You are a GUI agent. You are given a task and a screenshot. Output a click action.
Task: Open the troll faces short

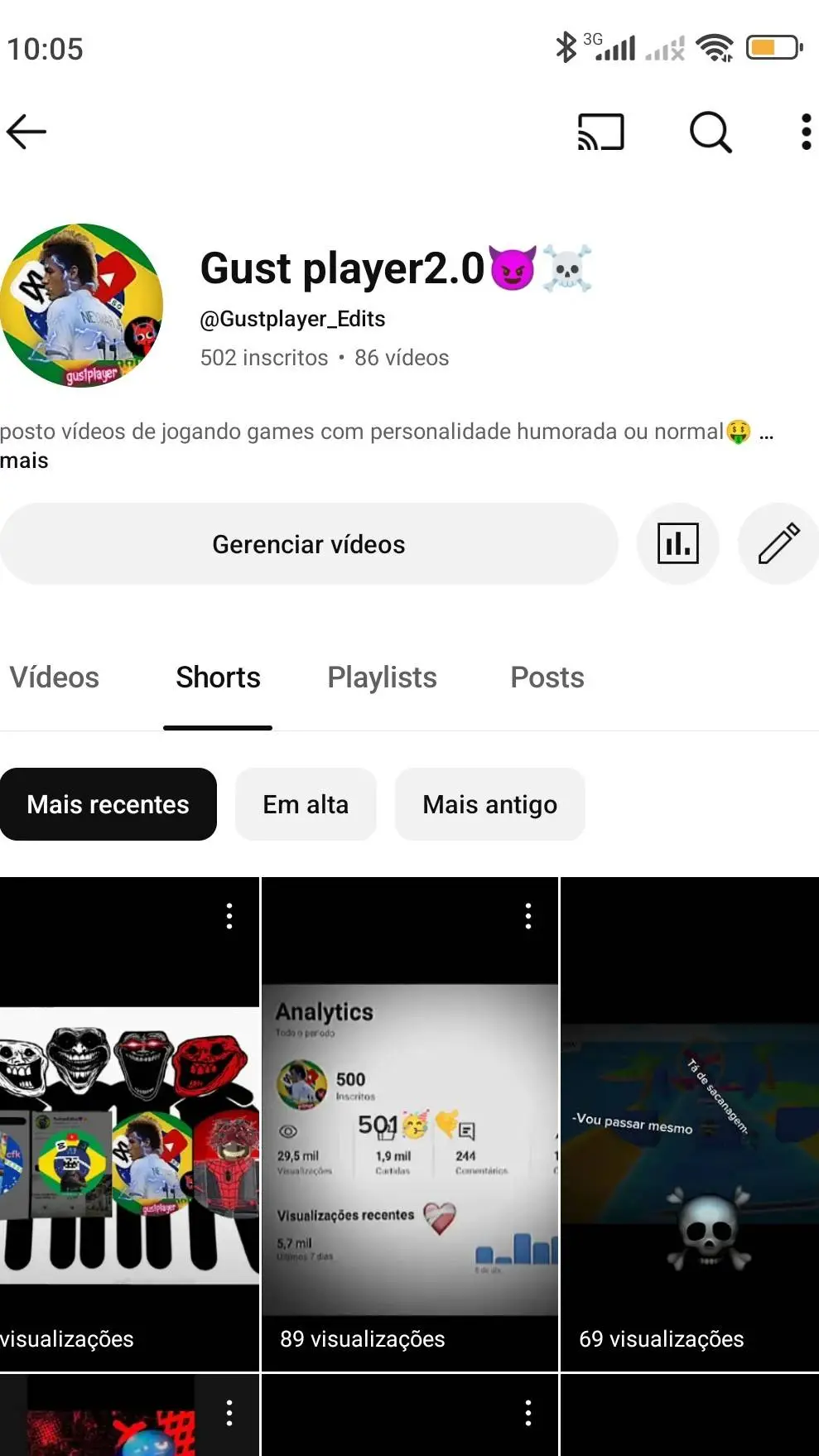coord(129,1143)
